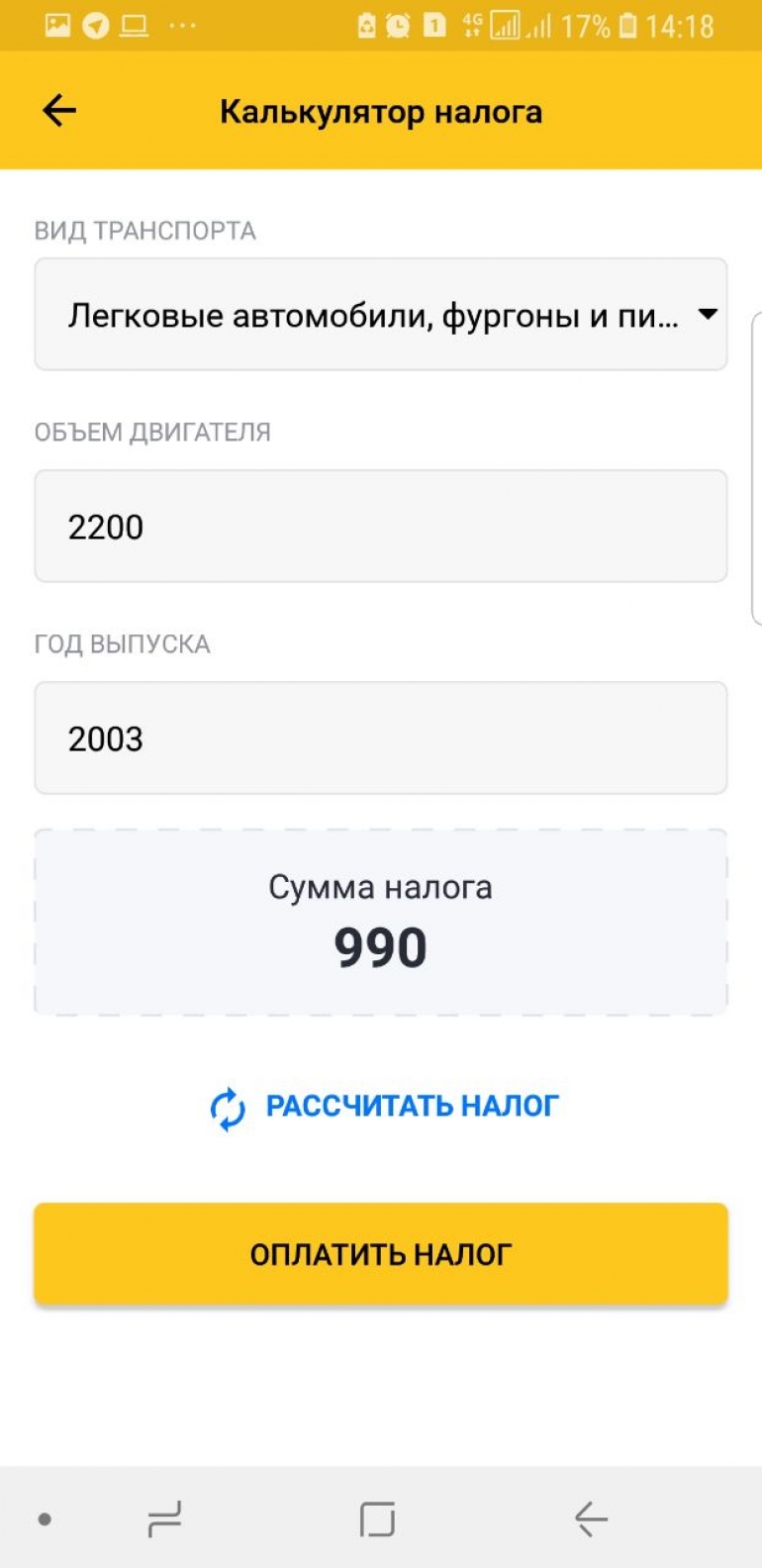This screenshot has height=1568, width=762.
Task: Open recent apps from navigation bar
Action: tap(164, 1519)
